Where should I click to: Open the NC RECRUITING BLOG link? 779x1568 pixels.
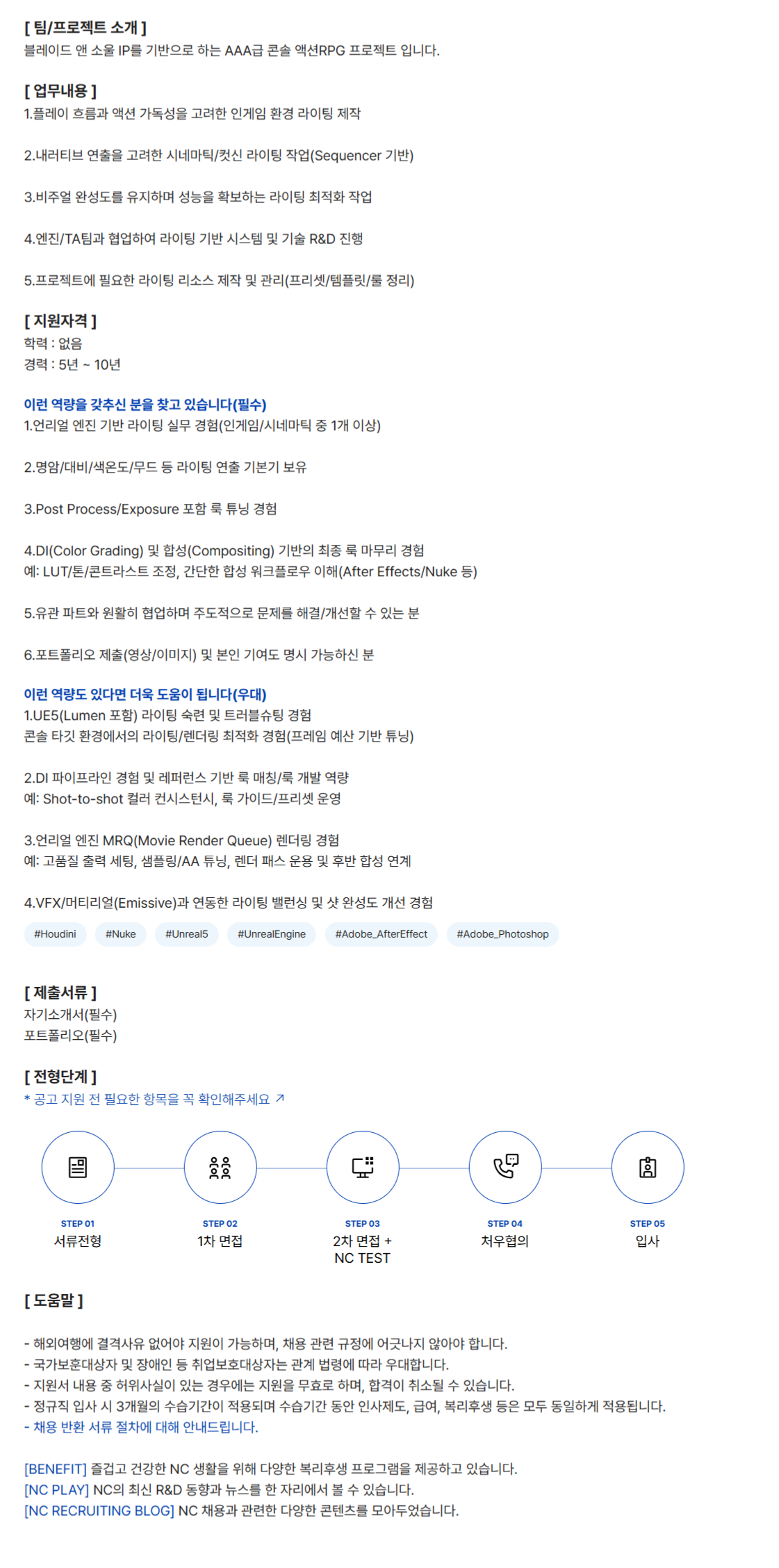click(99, 1510)
